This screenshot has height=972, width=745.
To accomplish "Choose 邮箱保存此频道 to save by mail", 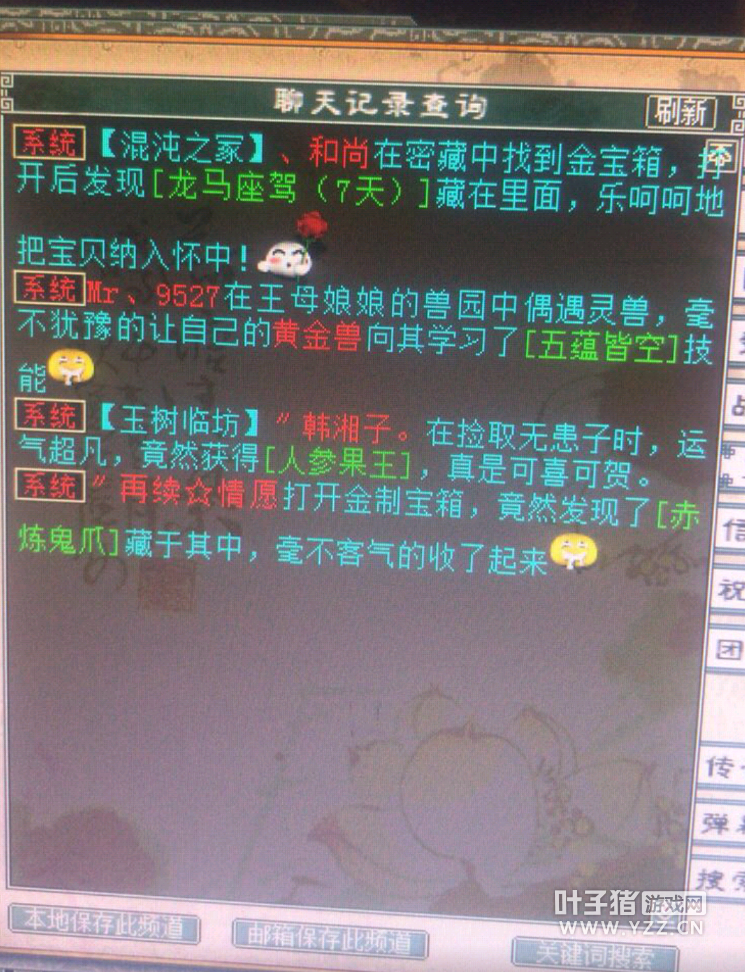I will [x=330, y=938].
